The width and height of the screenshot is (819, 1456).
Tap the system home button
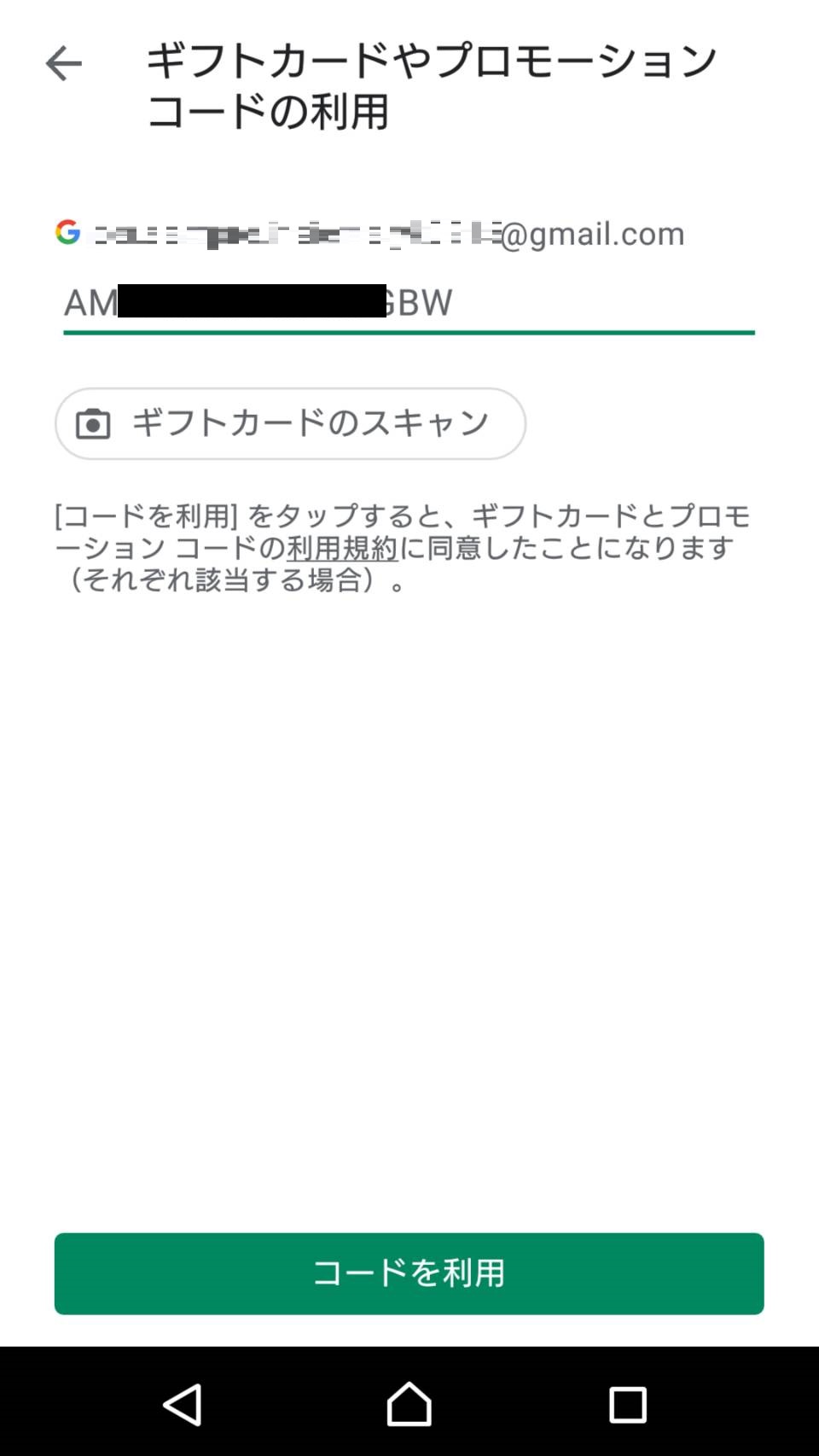point(409,1404)
